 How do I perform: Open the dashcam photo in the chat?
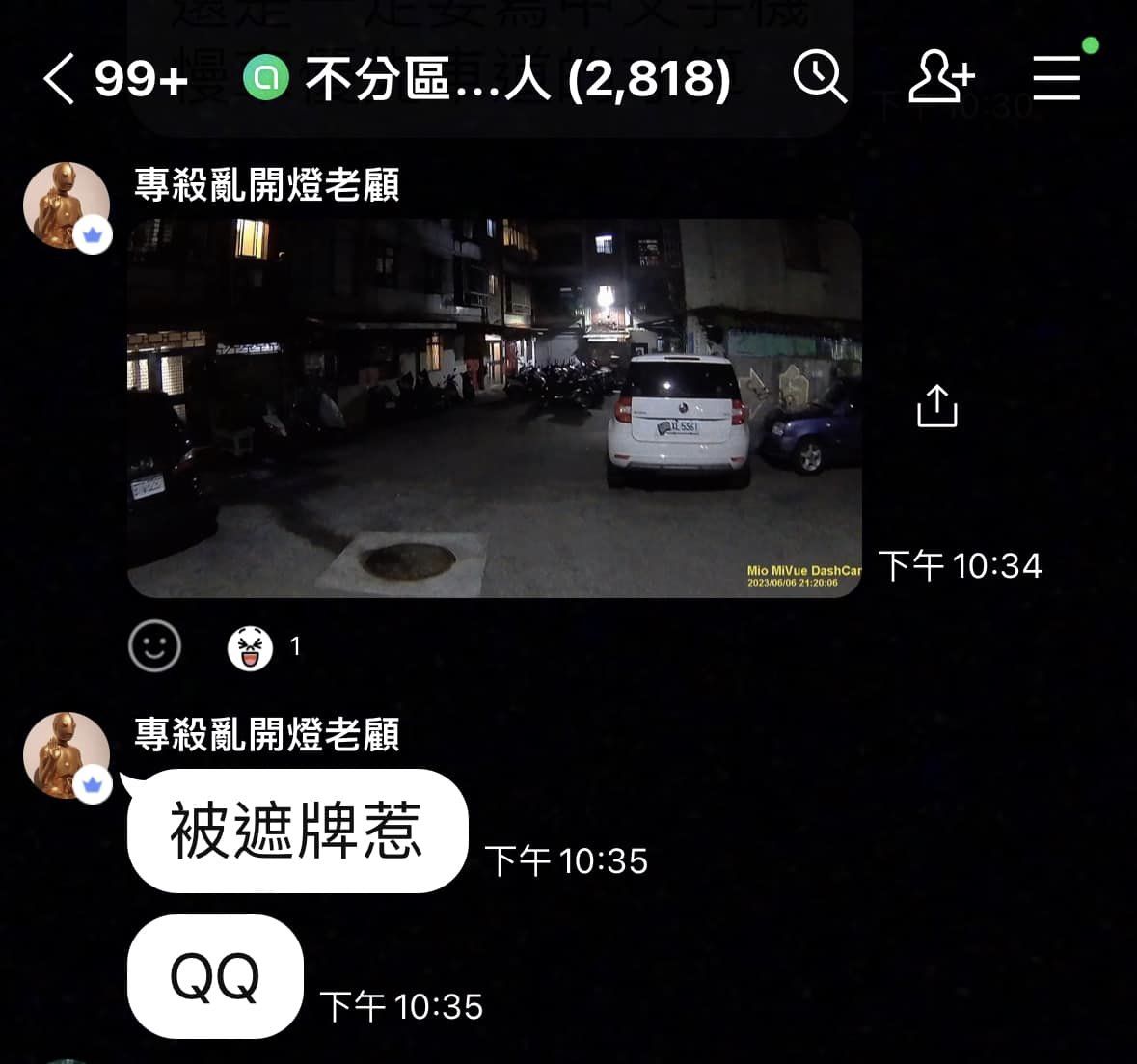(494, 408)
